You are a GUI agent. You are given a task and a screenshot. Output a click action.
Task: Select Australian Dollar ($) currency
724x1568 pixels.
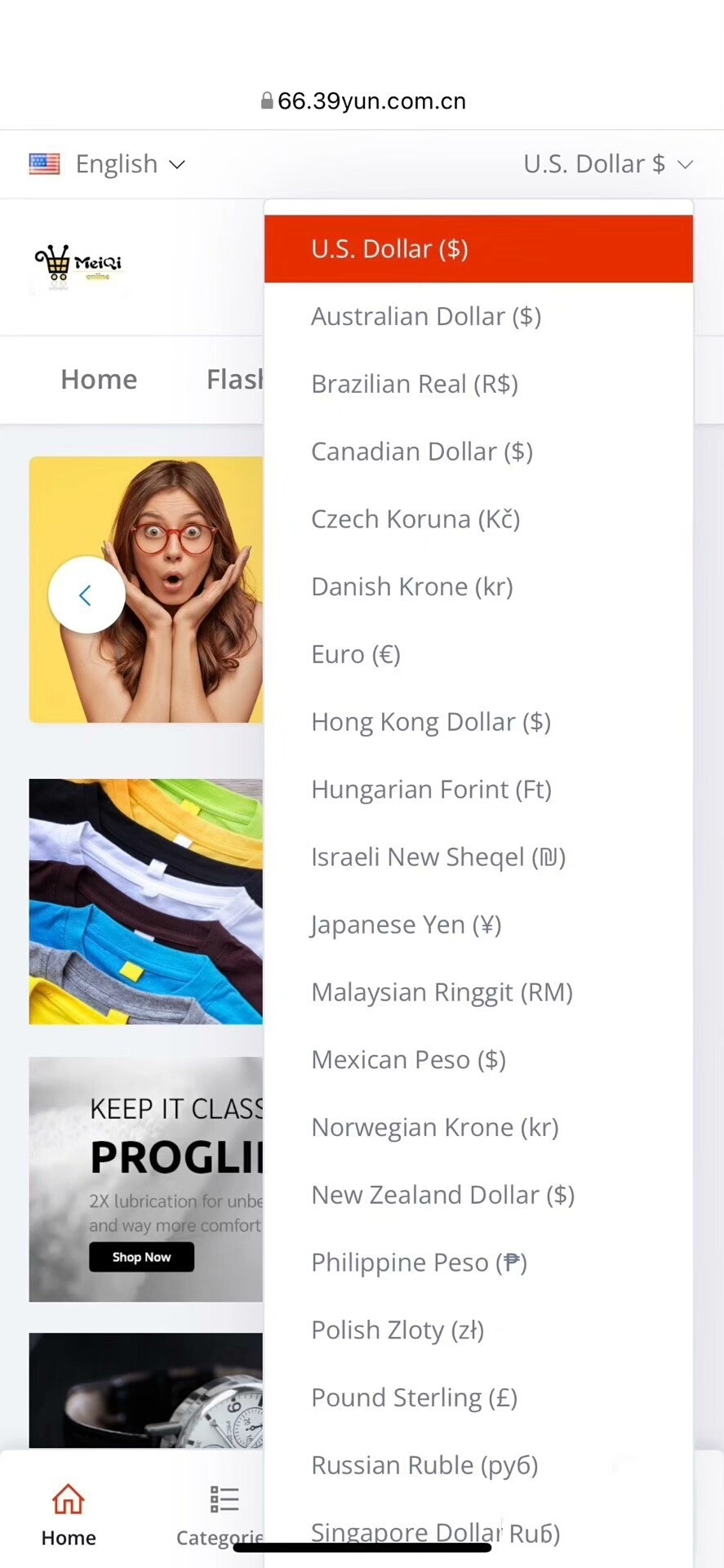426,317
